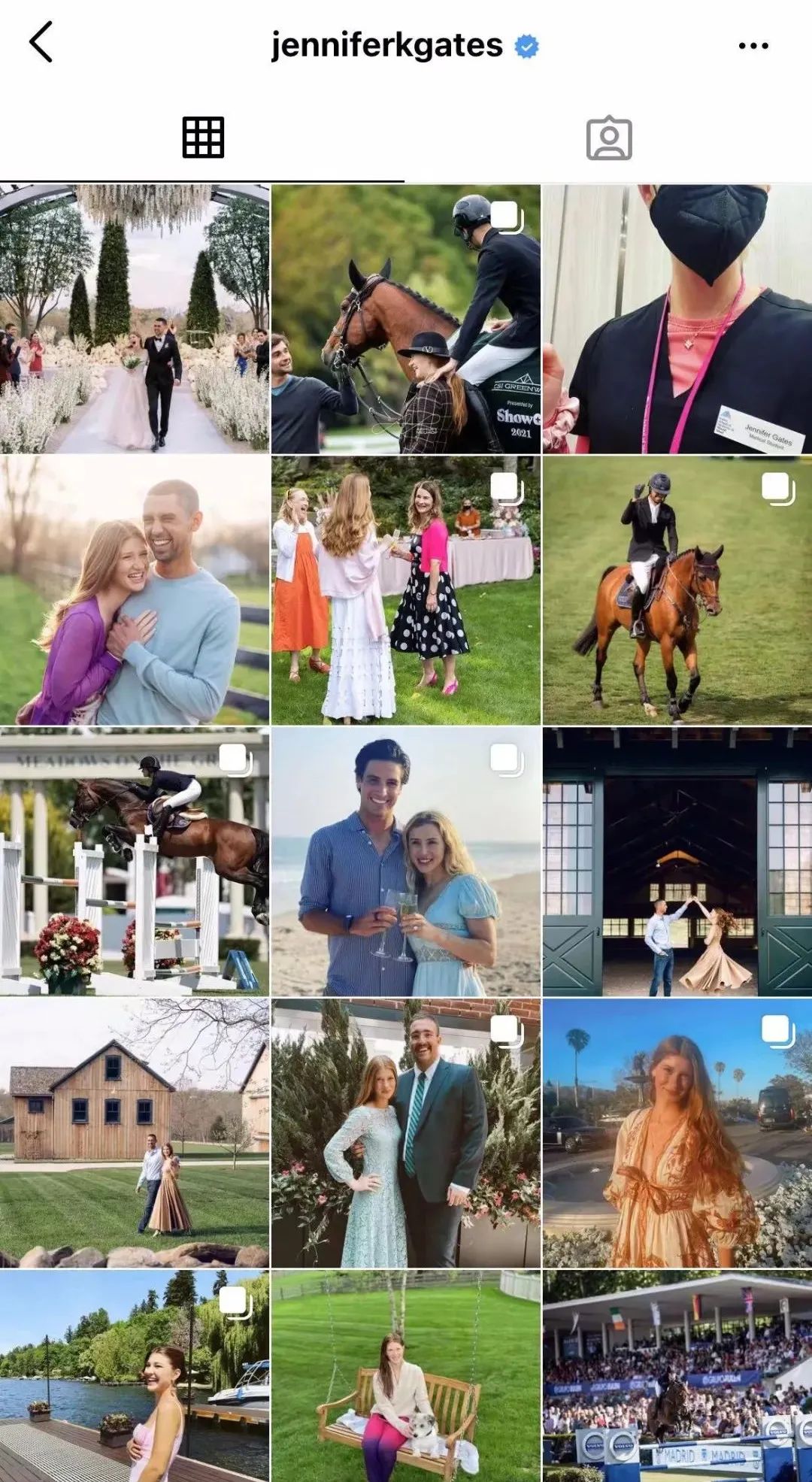Open the couple dancing in barn post
This screenshot has height=1482, width=812.
click(x=677, y=862)
